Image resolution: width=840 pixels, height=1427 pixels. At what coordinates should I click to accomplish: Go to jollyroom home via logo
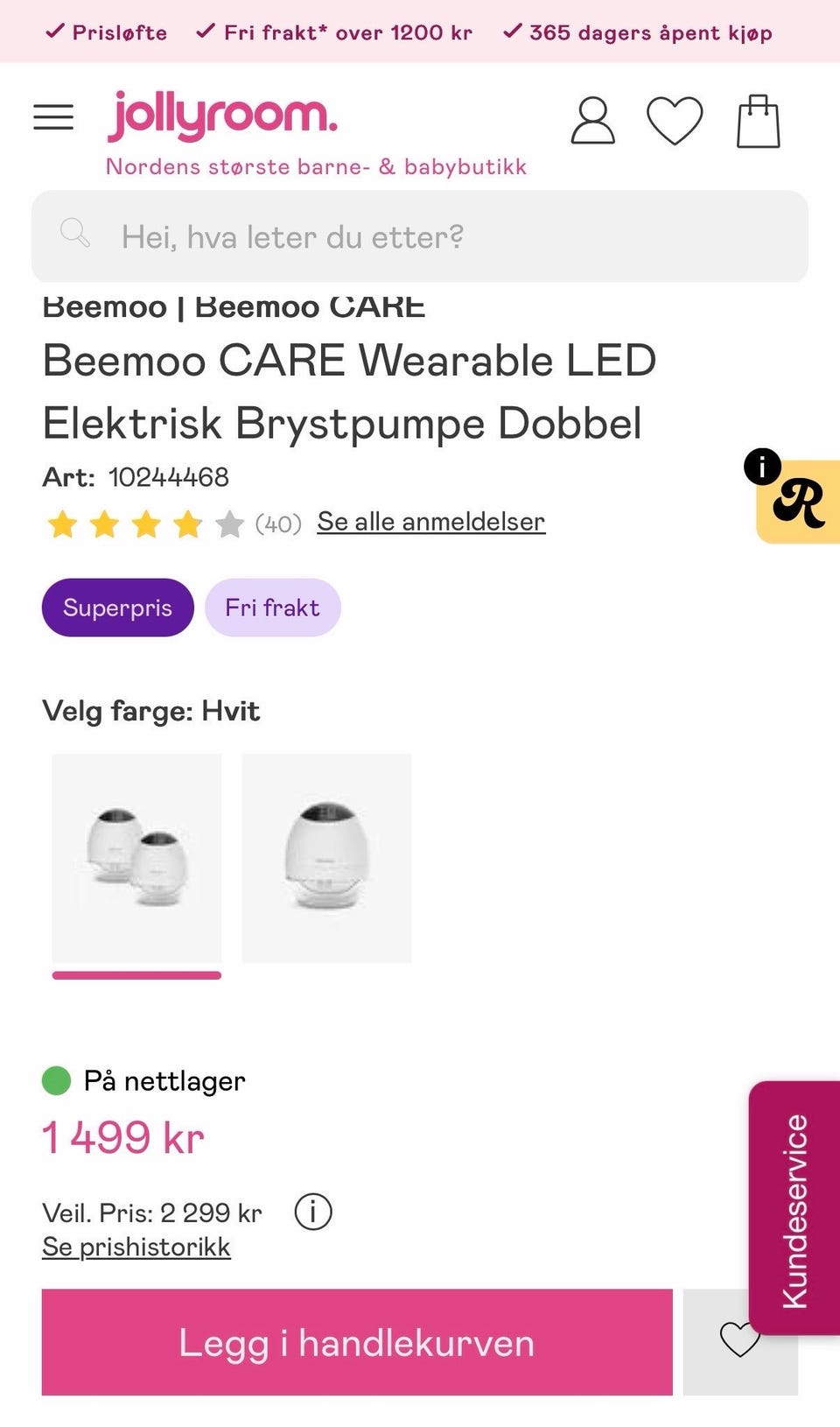tap(222, 116)
